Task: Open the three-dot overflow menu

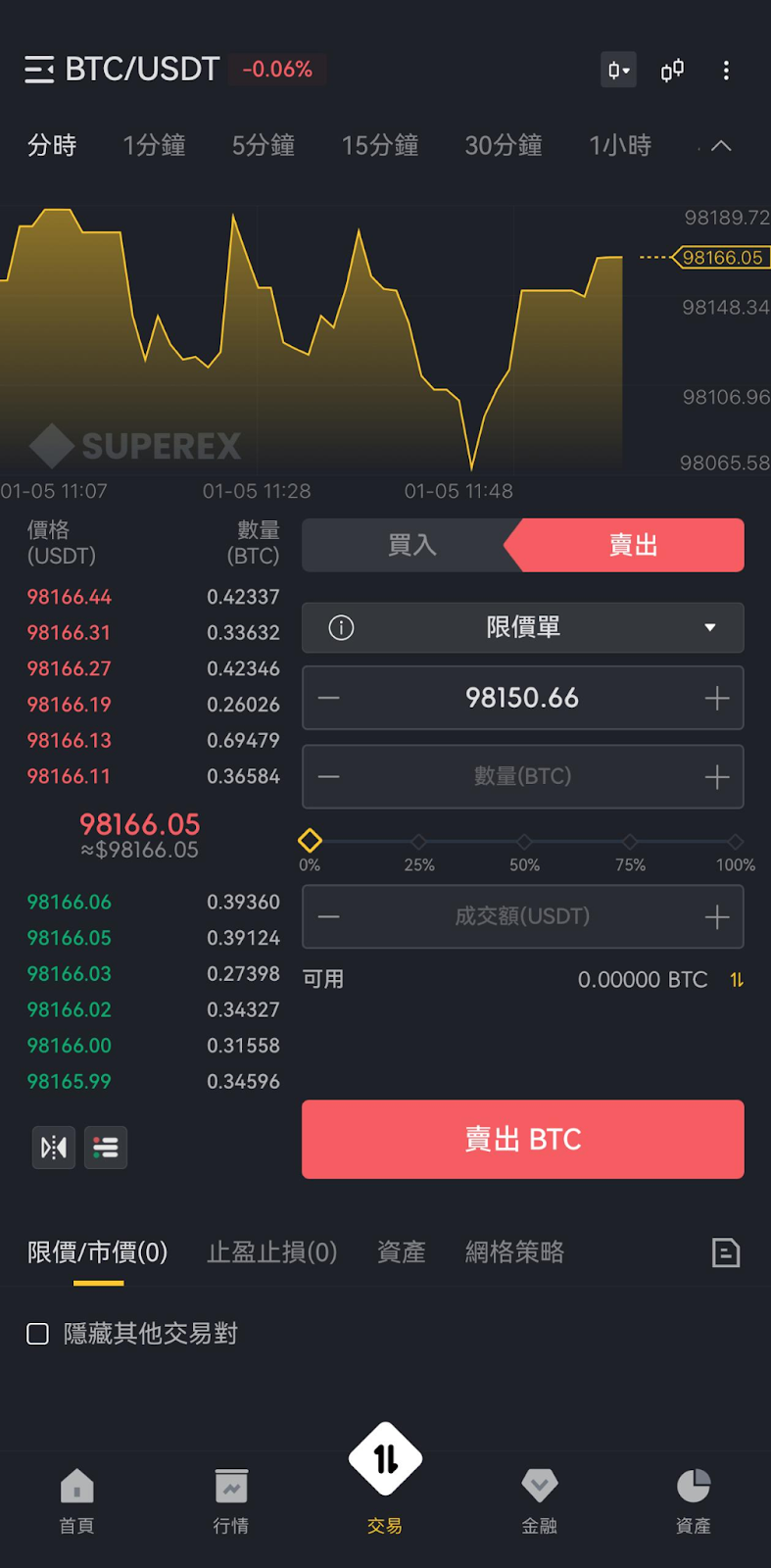Action: coord(726,70)
